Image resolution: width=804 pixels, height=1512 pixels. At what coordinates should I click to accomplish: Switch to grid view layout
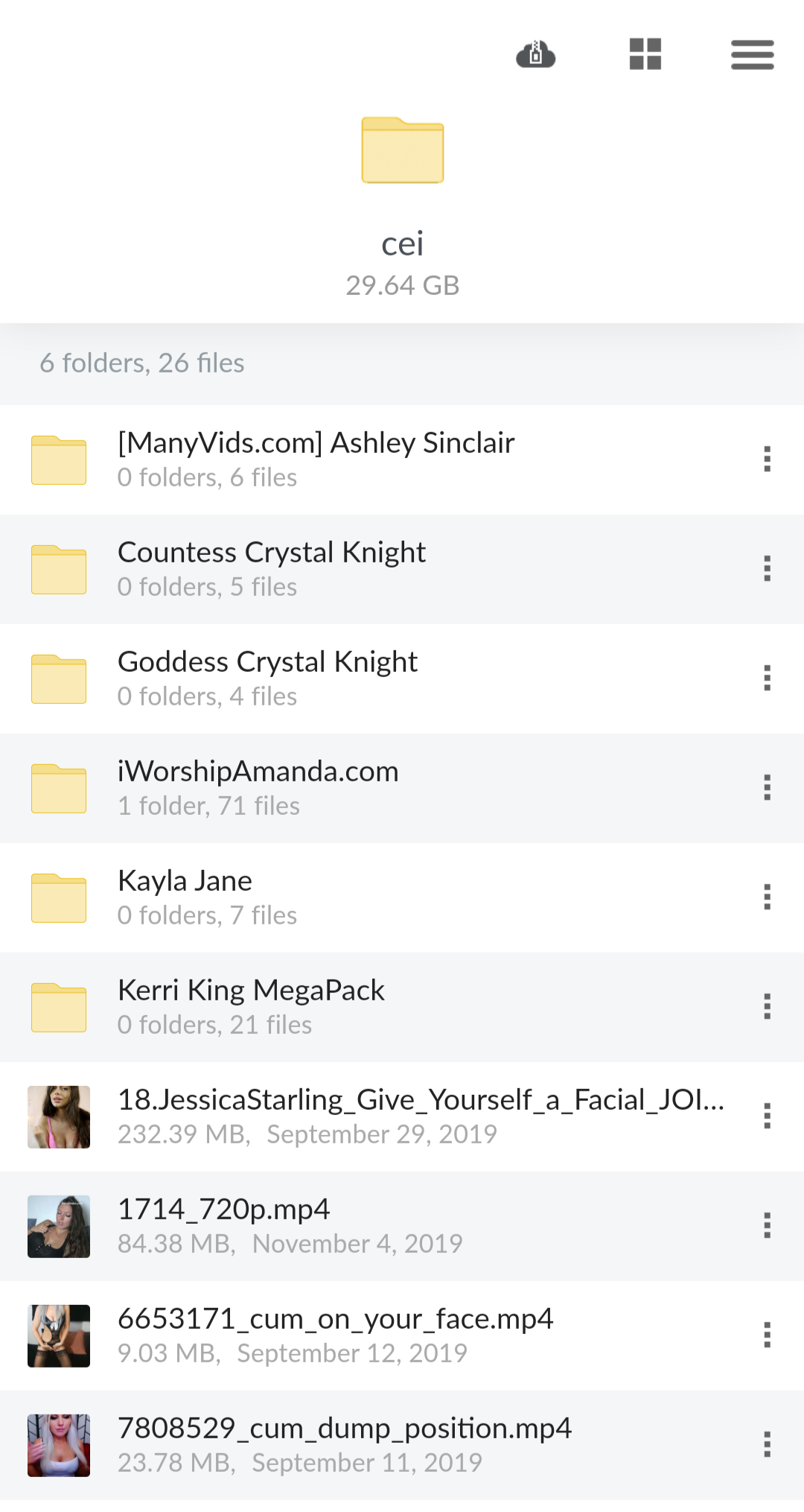pos(644,54)
